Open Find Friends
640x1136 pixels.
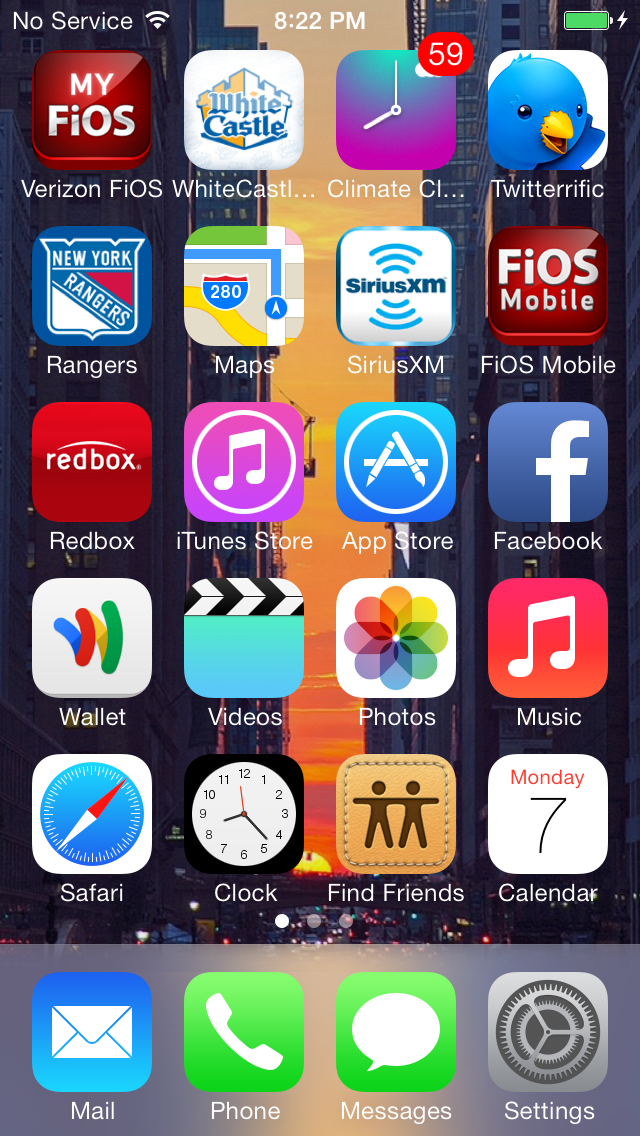pos(396,814)
